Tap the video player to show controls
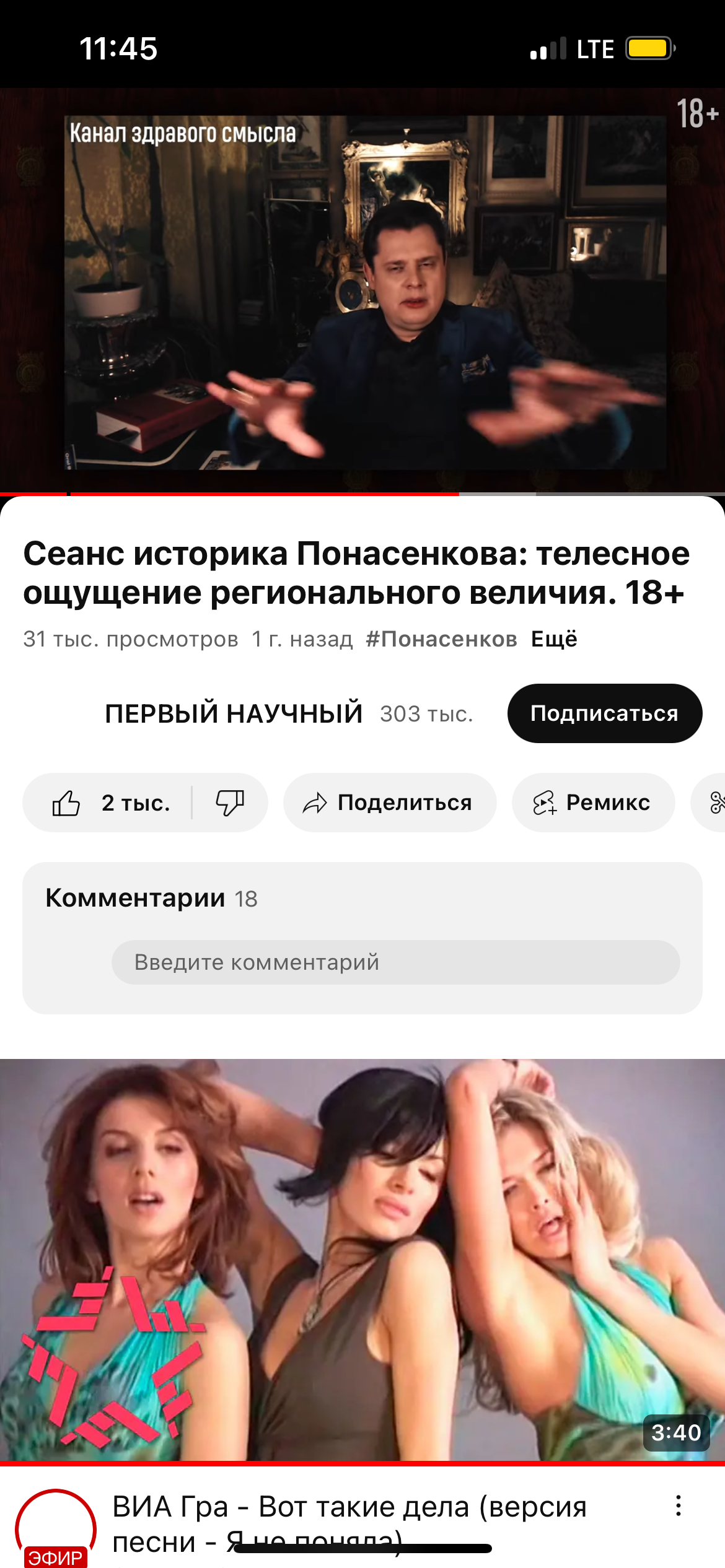Image resolution: width=725 pixels, height=1568 pixels. coord(362,290)
